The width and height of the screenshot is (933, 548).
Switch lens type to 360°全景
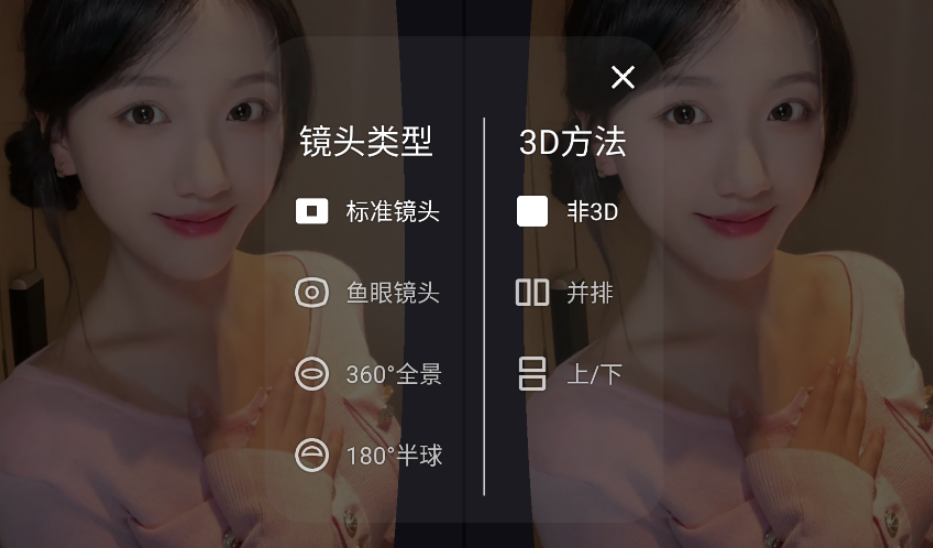(x=368, y=375)
